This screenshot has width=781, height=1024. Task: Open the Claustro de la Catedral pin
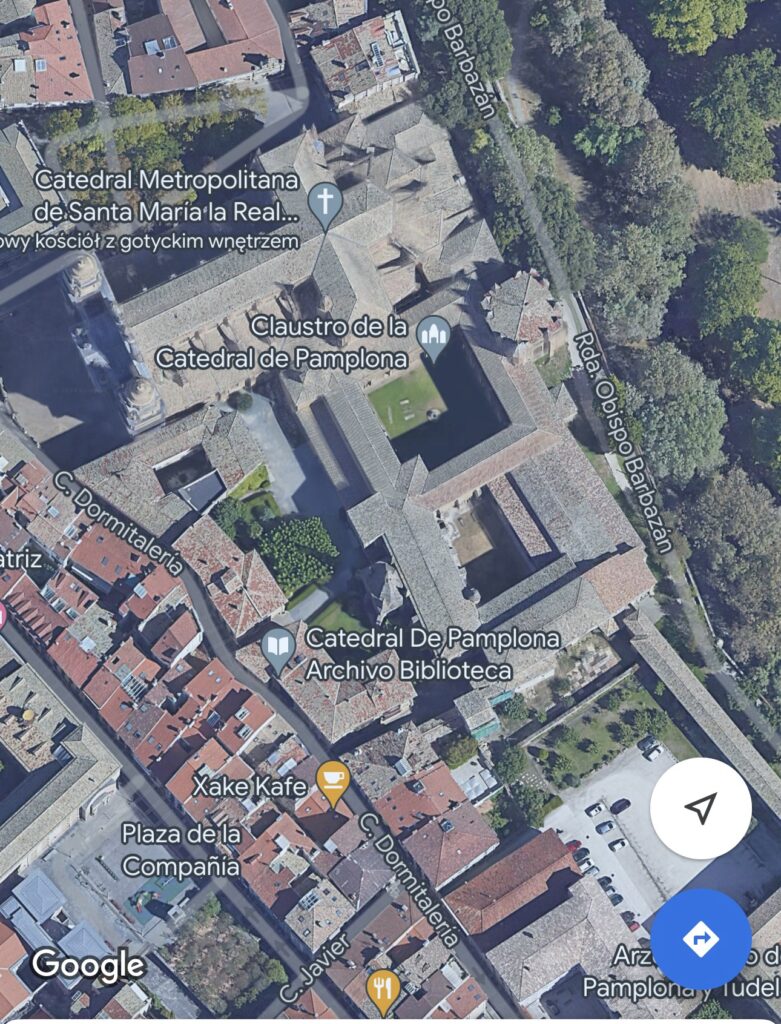click(433, 337)
